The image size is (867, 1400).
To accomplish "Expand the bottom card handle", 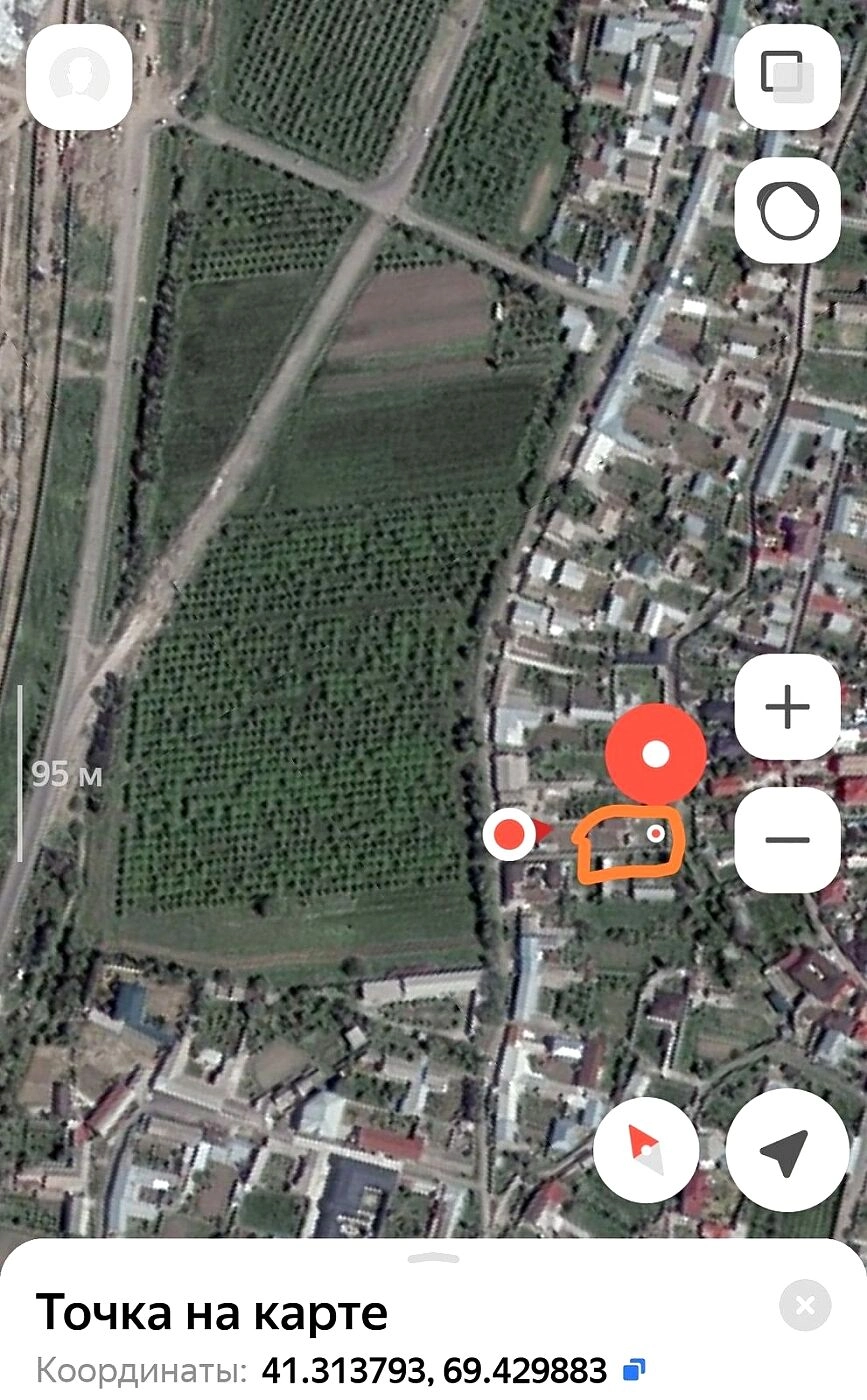I will (x=433, y=1258).
